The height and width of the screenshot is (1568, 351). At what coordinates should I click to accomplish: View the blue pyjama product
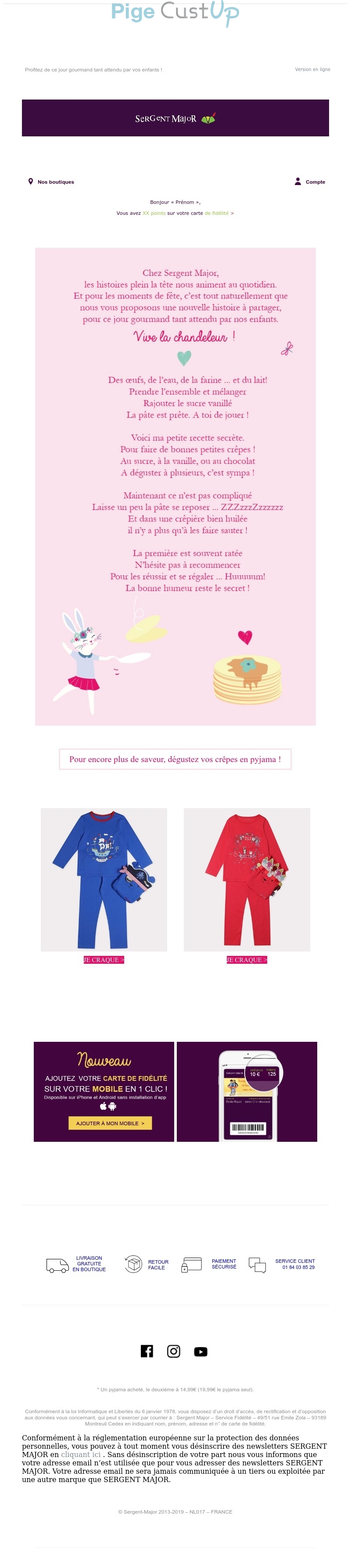coord(104,879)
